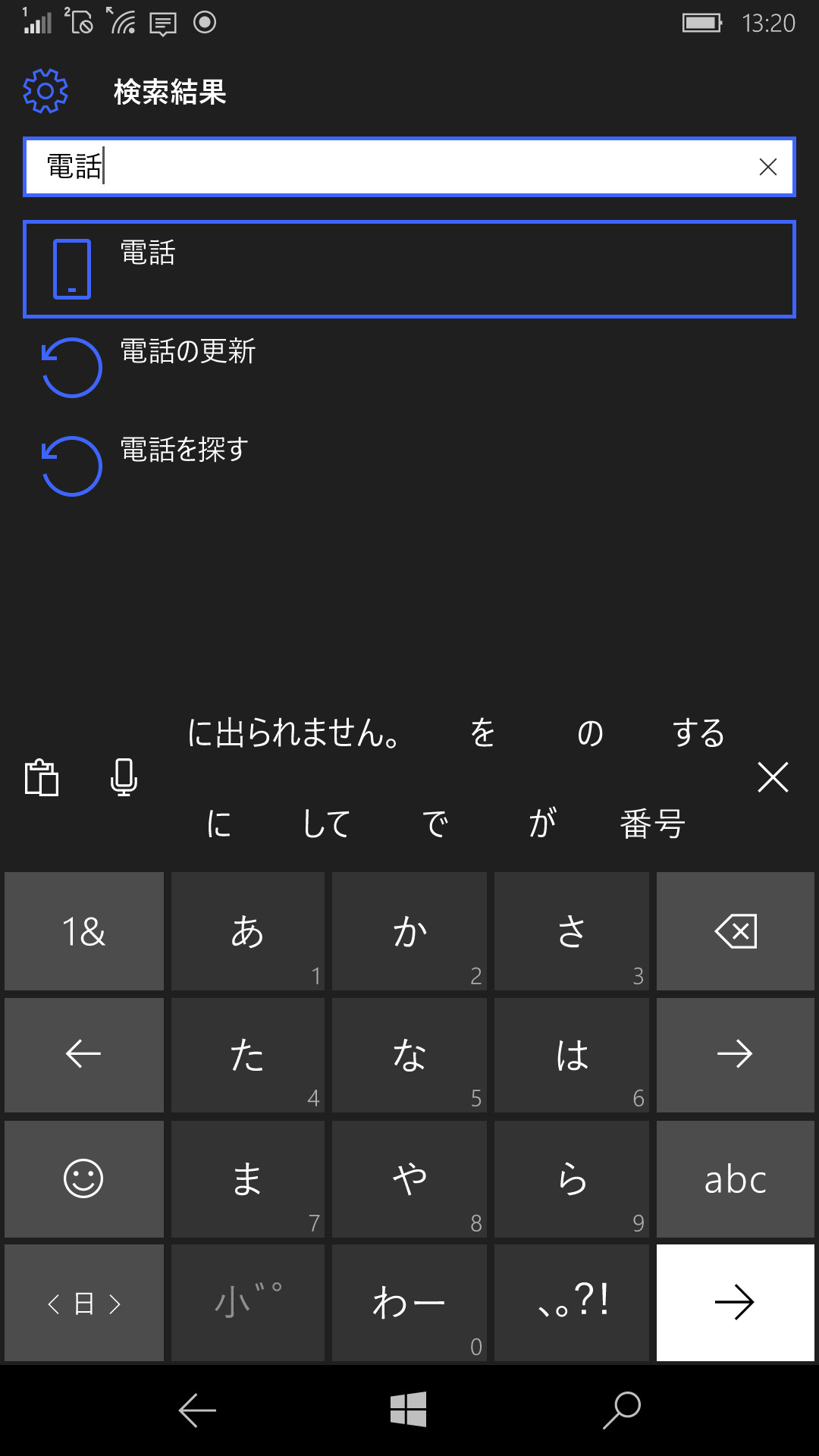Tap the phone icon next to 電話 result
The image size is (819, 1456).
click(72, 269)
